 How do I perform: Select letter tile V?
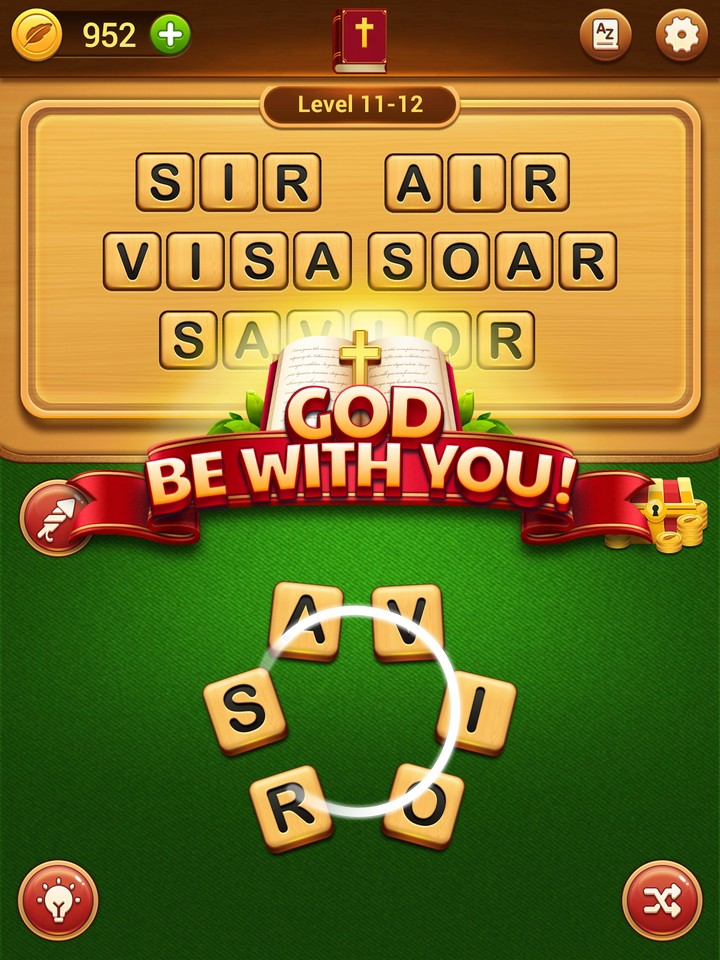pyautogui.click(x=407, y=622)
